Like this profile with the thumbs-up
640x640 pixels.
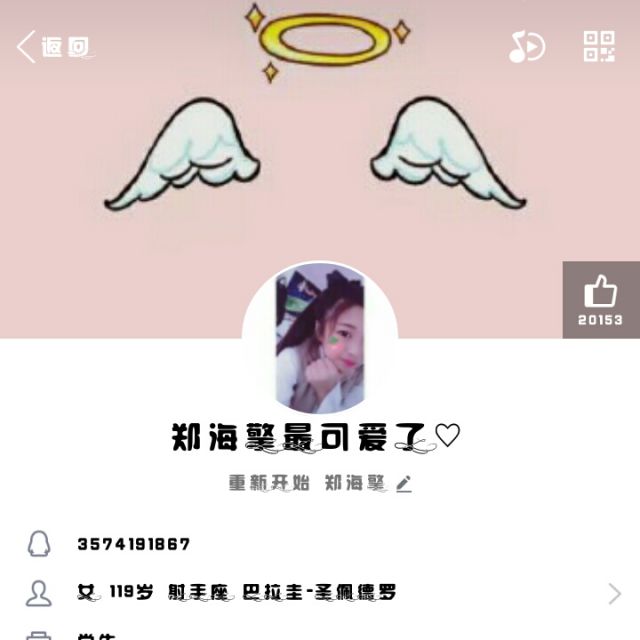(x=600, y=299)
